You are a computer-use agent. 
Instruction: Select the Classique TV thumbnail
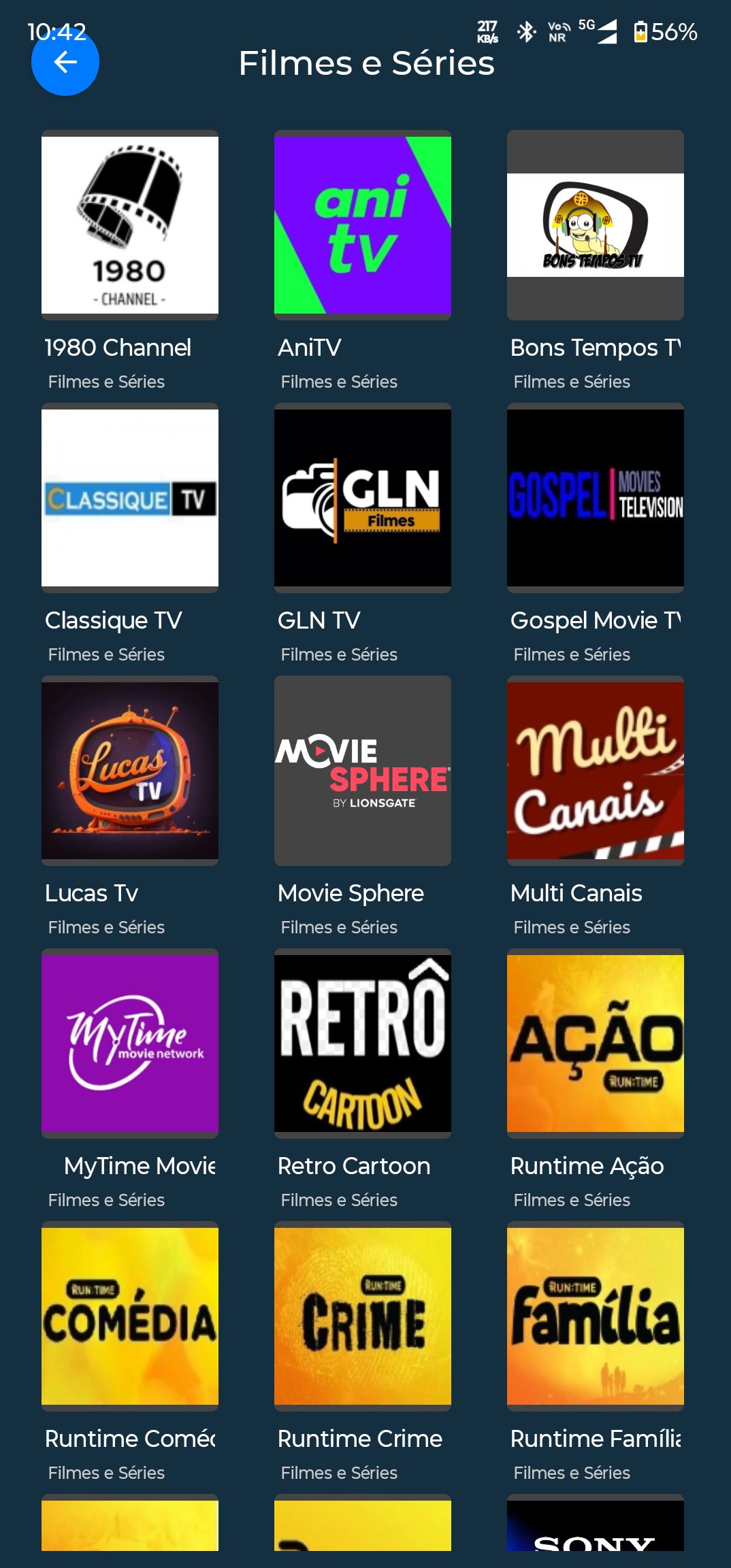(129, 497)
